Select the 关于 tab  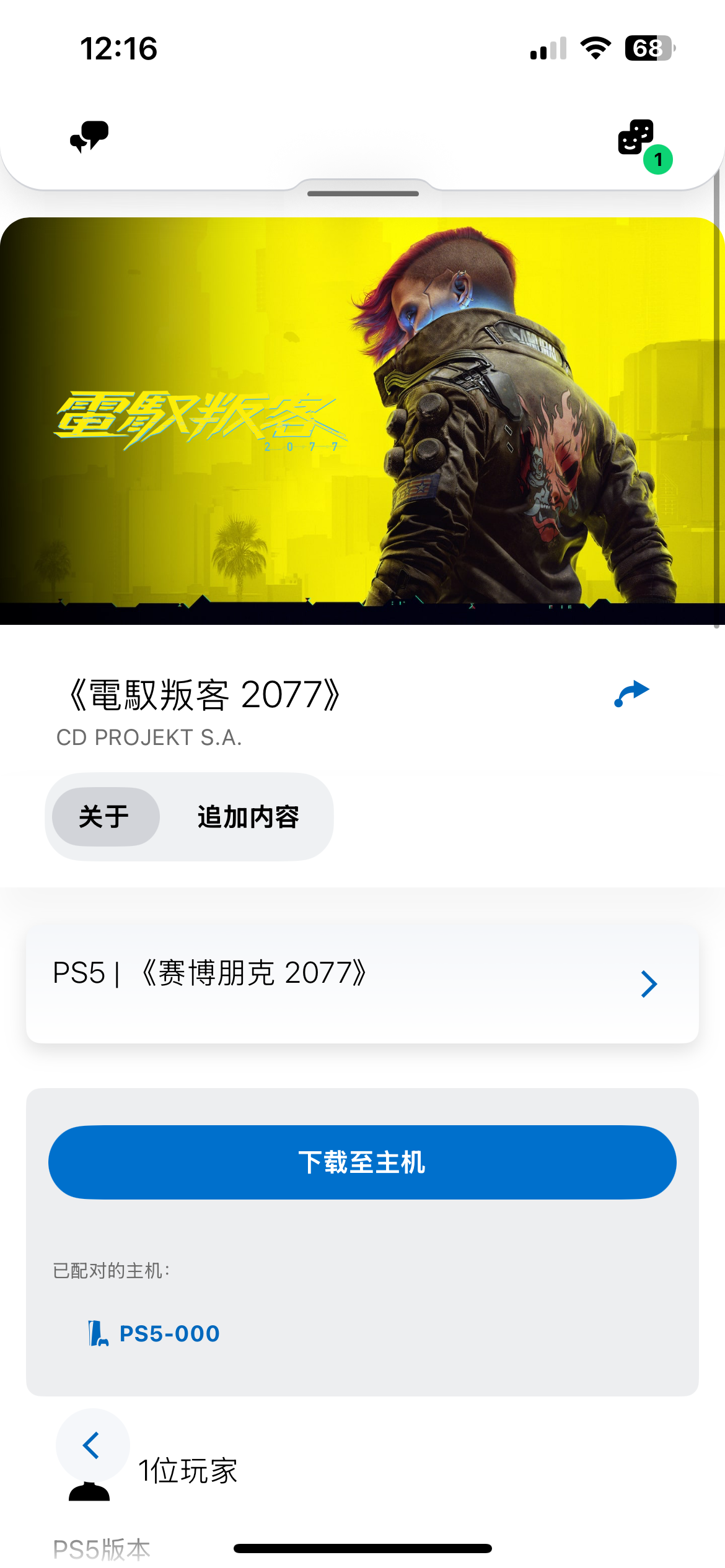pyautogui.click(x=105, y=817)
